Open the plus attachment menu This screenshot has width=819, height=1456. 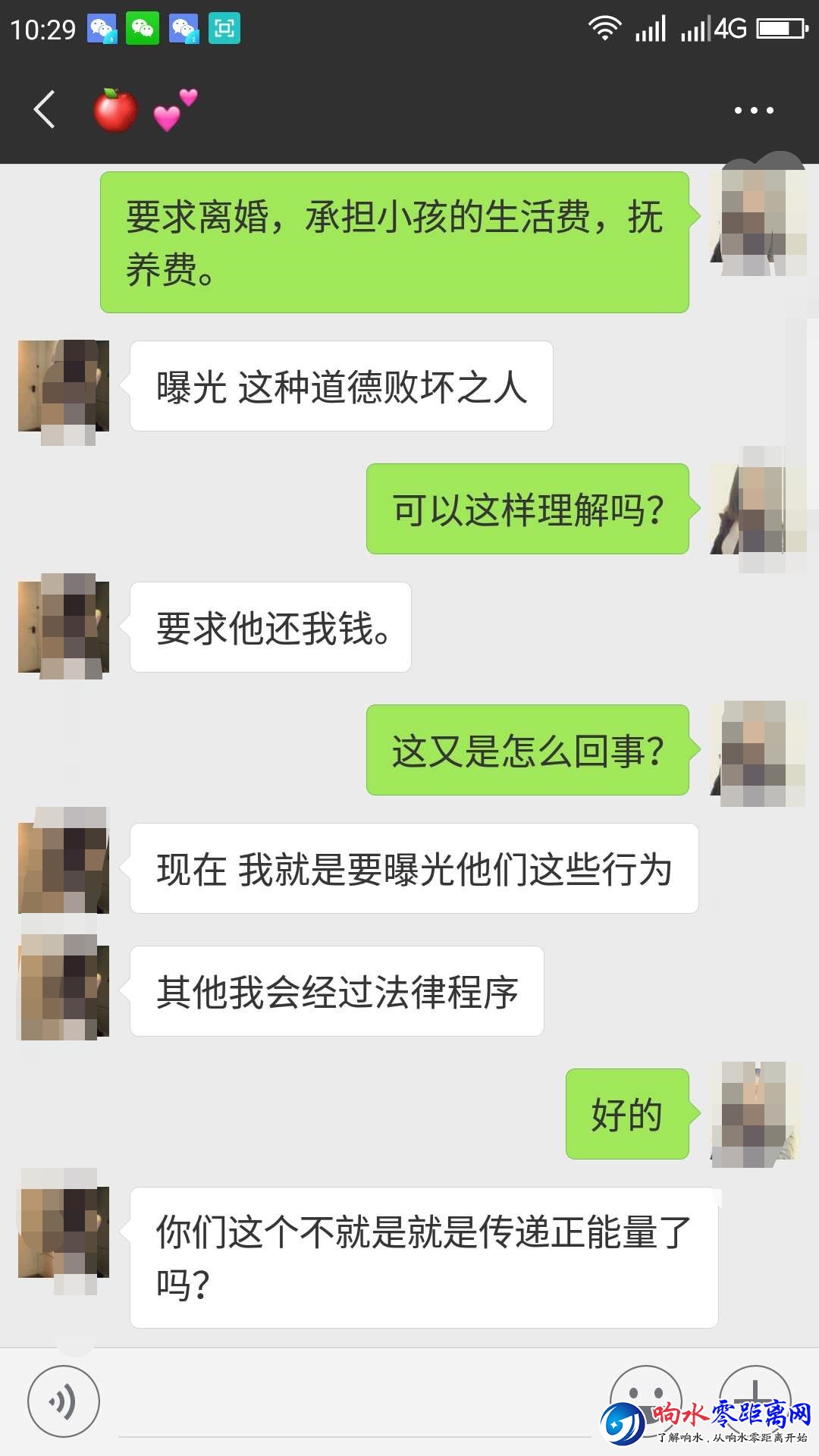(x=755, y=1395)
